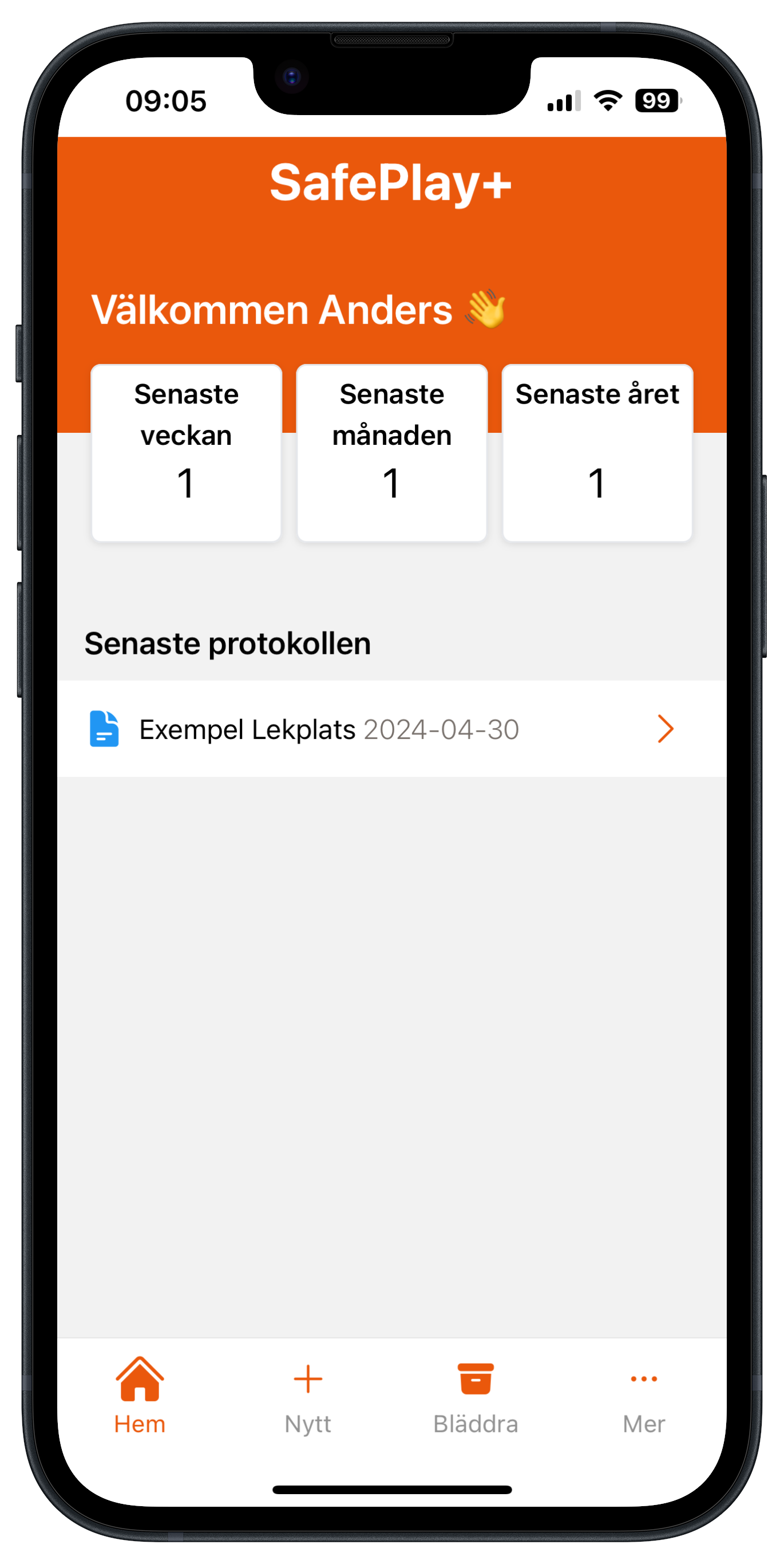This screenshot has height=1564, width=784.
Task: Select the Bläddra archive icon
Action: click(476, 1378)
